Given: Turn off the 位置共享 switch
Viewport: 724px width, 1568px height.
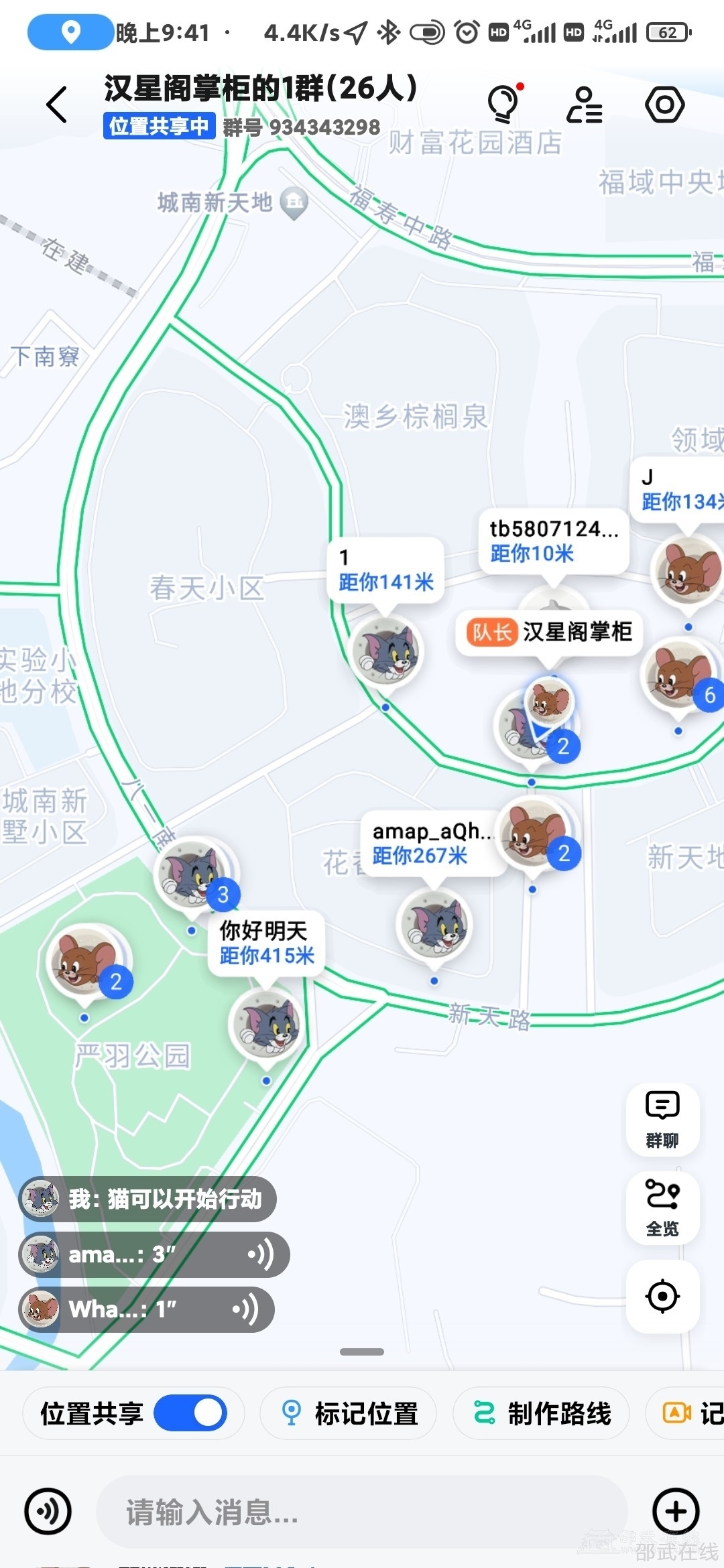Looking at the screenshot, I should [190, 1413].
